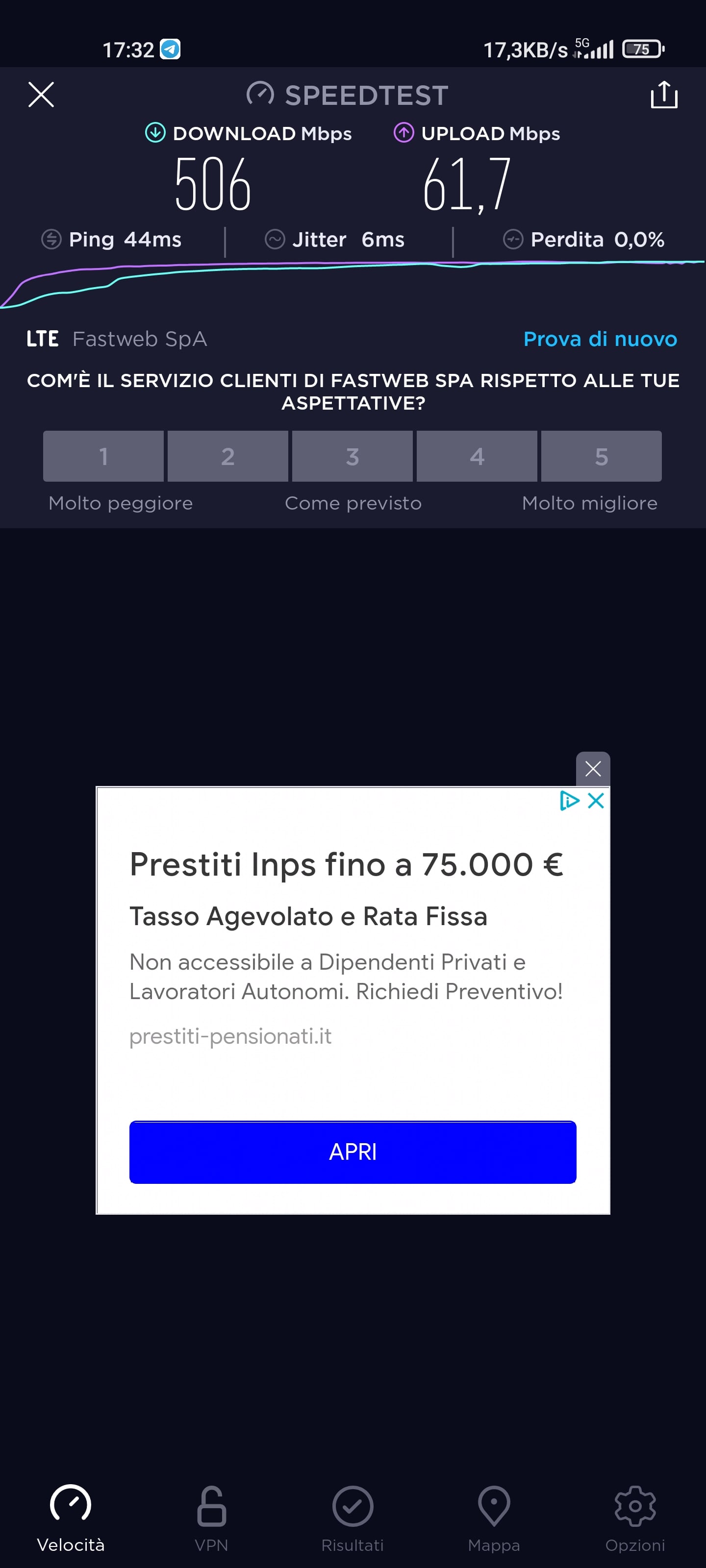Select rating 3 Come previsto
Image resolution: width=706 pixels, height=1568 pixels.
[x=352, y=456]
